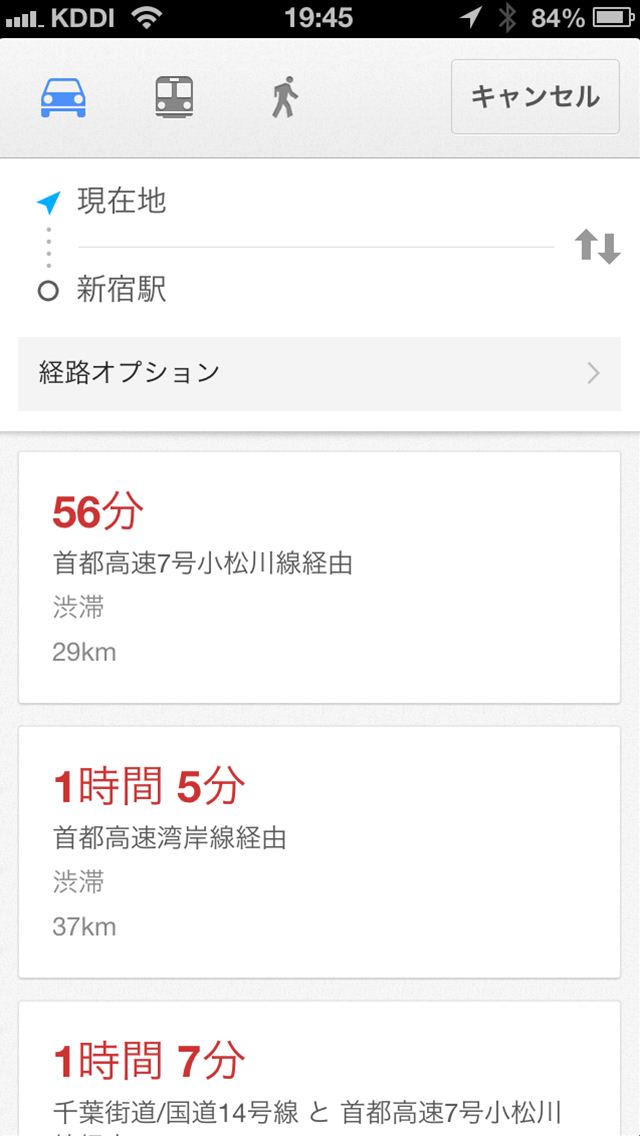Choose the 1時間 7分 route via 千葉街道
This screenshot has width=640, height=1136.
tap(319, 1070)
